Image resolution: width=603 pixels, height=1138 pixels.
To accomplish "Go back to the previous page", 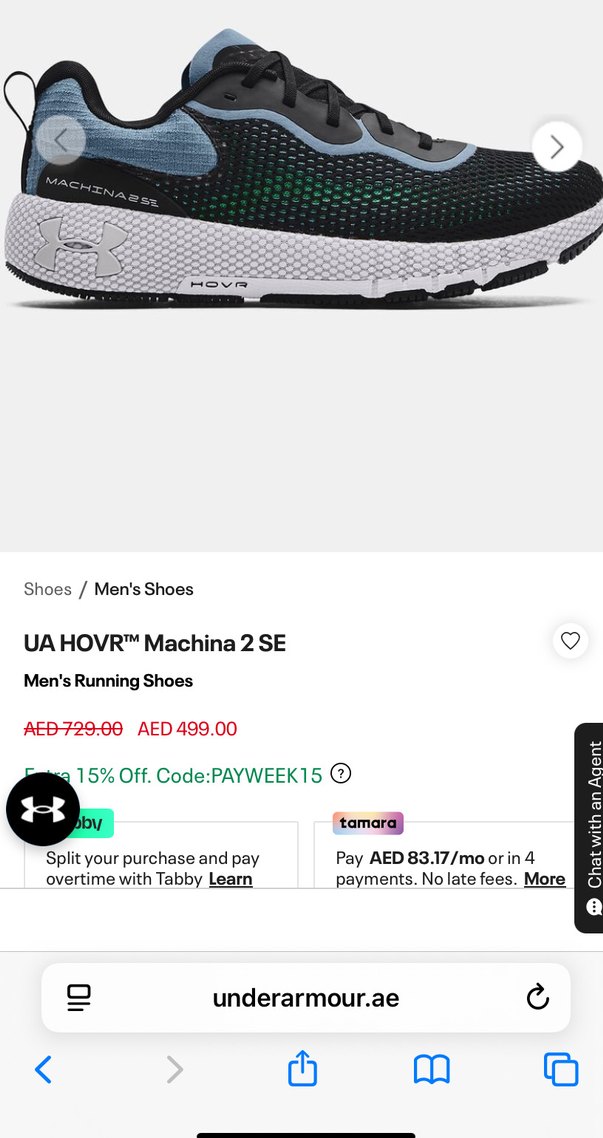I will click(43, 1070).
